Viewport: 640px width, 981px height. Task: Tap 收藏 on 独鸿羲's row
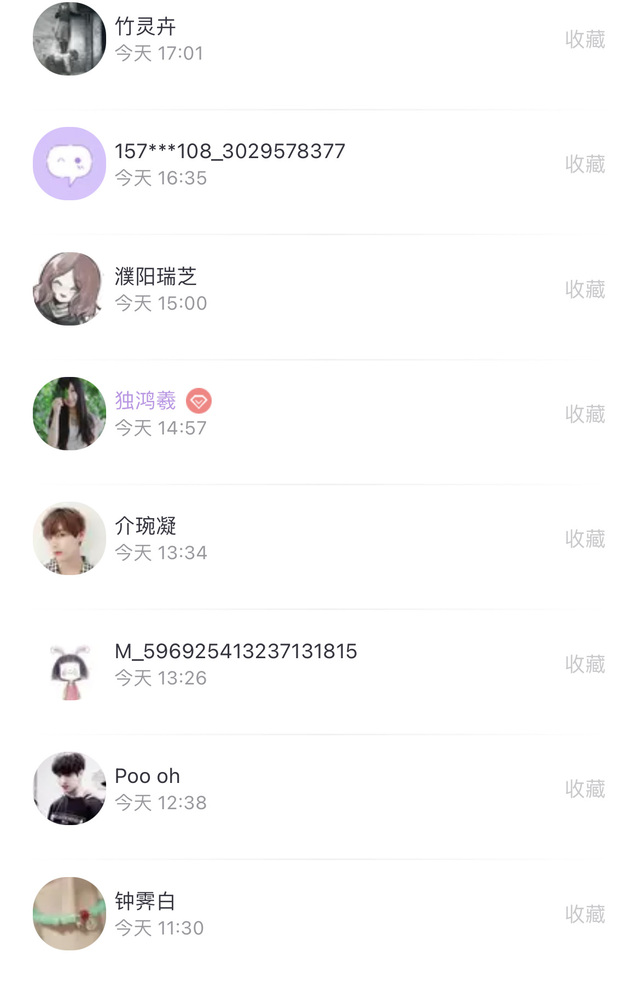coord(585,414)
